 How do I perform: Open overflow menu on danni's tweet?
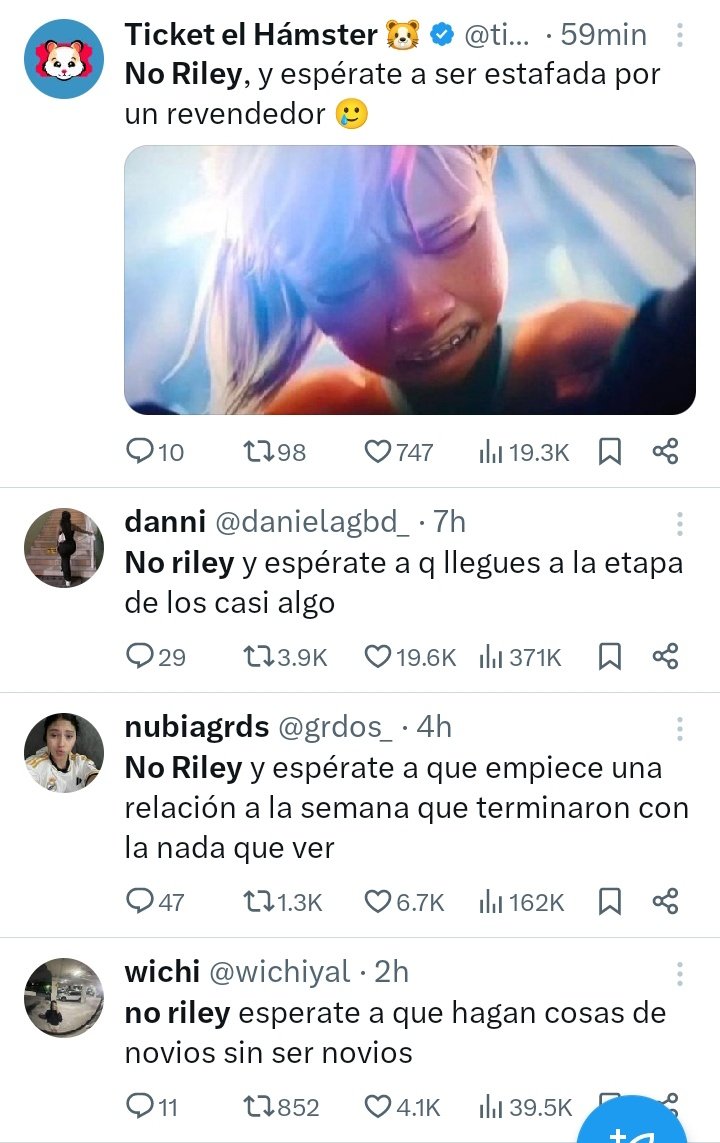tap(680, 524)
